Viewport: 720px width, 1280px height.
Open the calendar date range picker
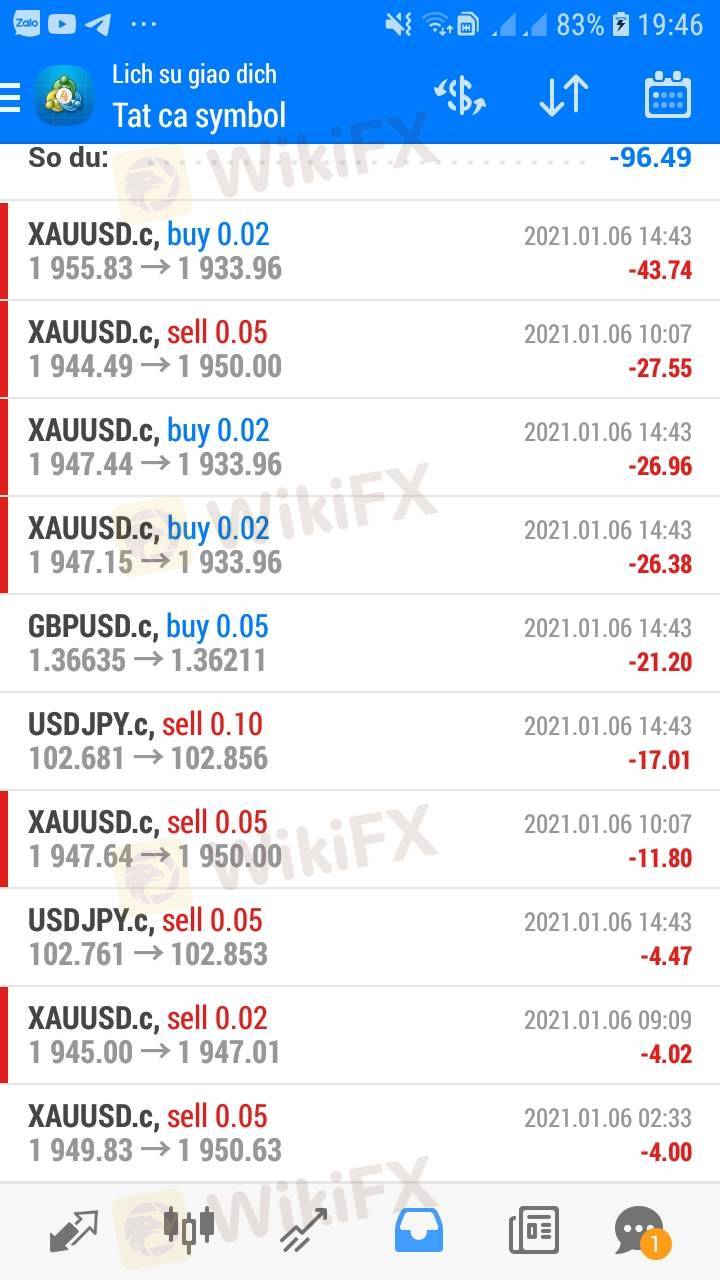tap(667, 97)
